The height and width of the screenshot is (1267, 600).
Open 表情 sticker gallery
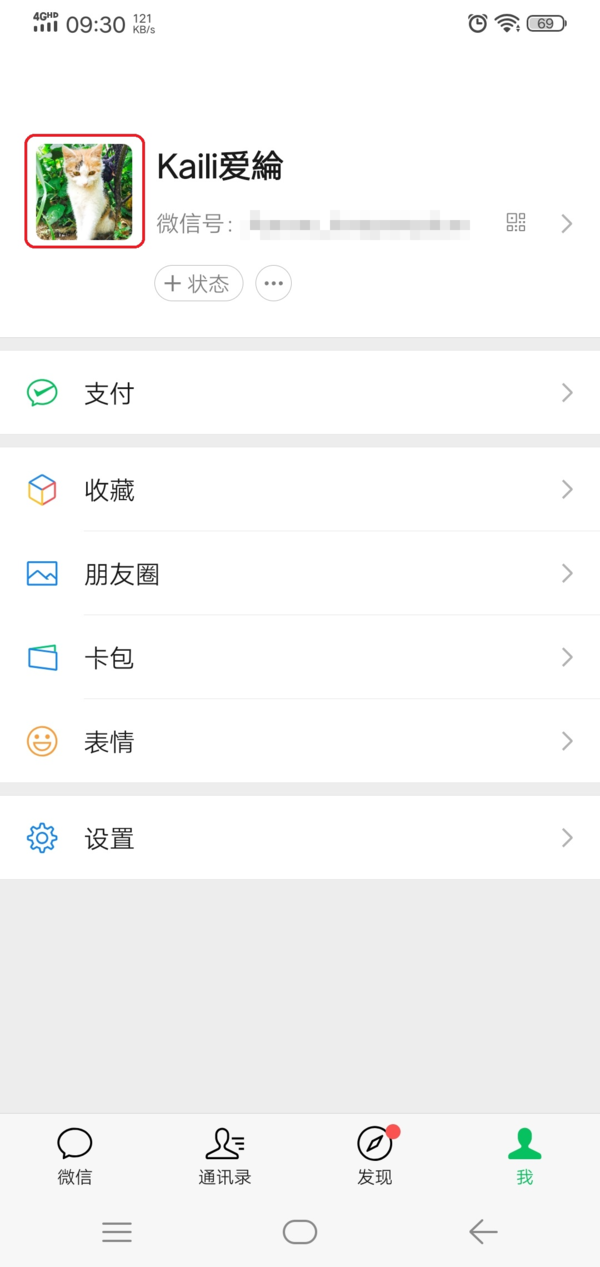[x=300, y=742]
